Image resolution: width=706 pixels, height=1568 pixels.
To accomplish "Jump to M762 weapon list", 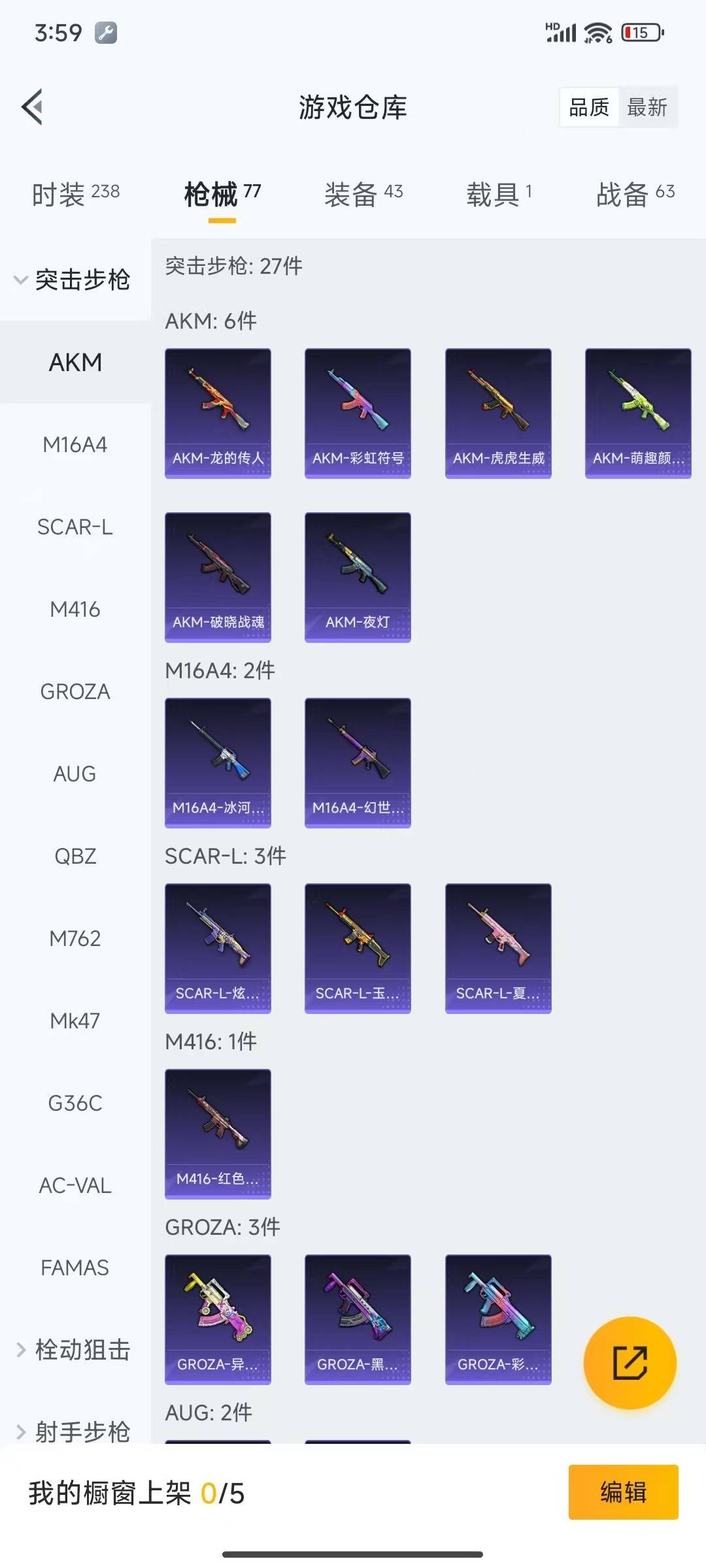I will coord(75,938).
